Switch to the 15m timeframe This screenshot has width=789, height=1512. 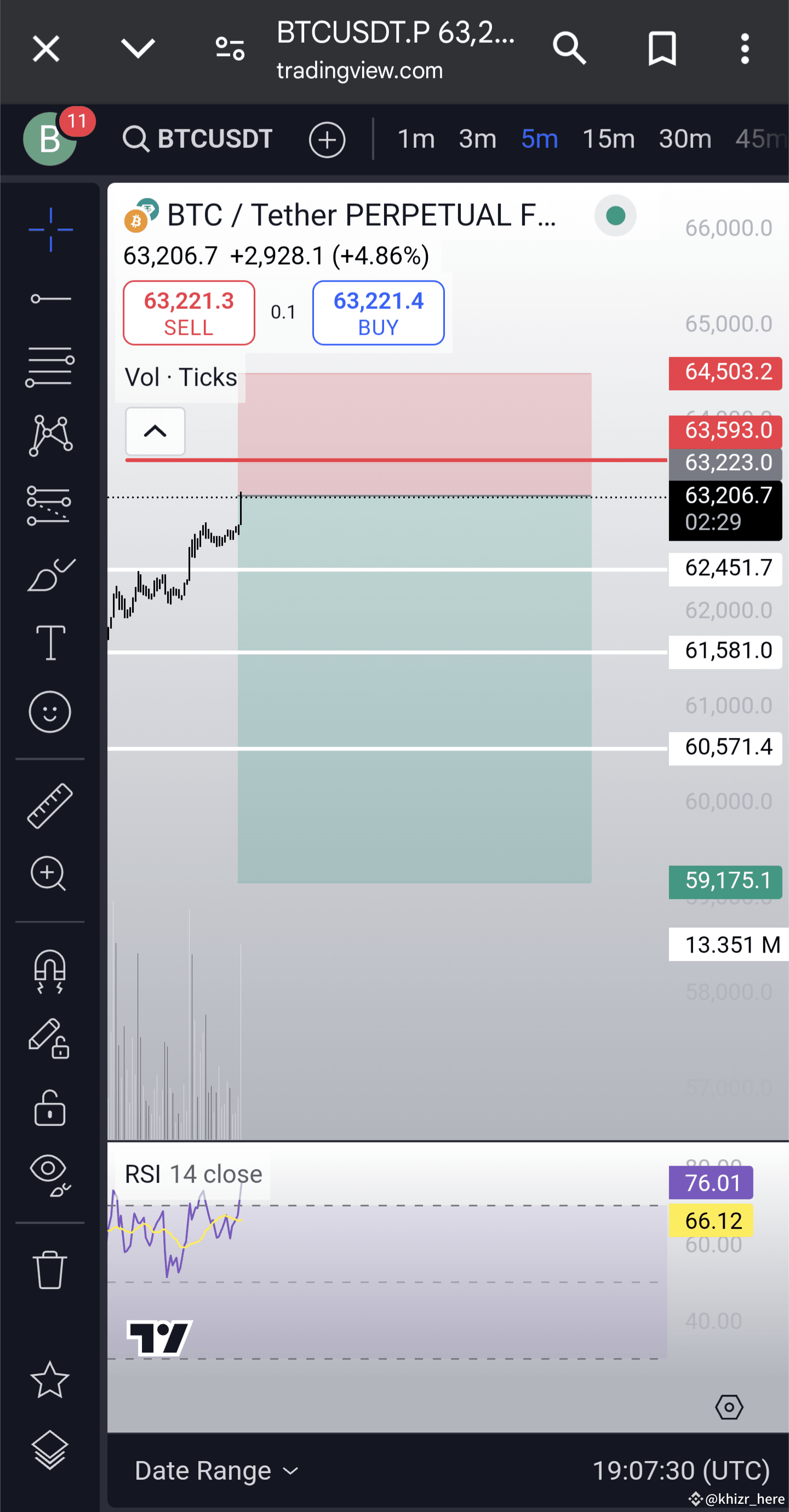(609, 139)
